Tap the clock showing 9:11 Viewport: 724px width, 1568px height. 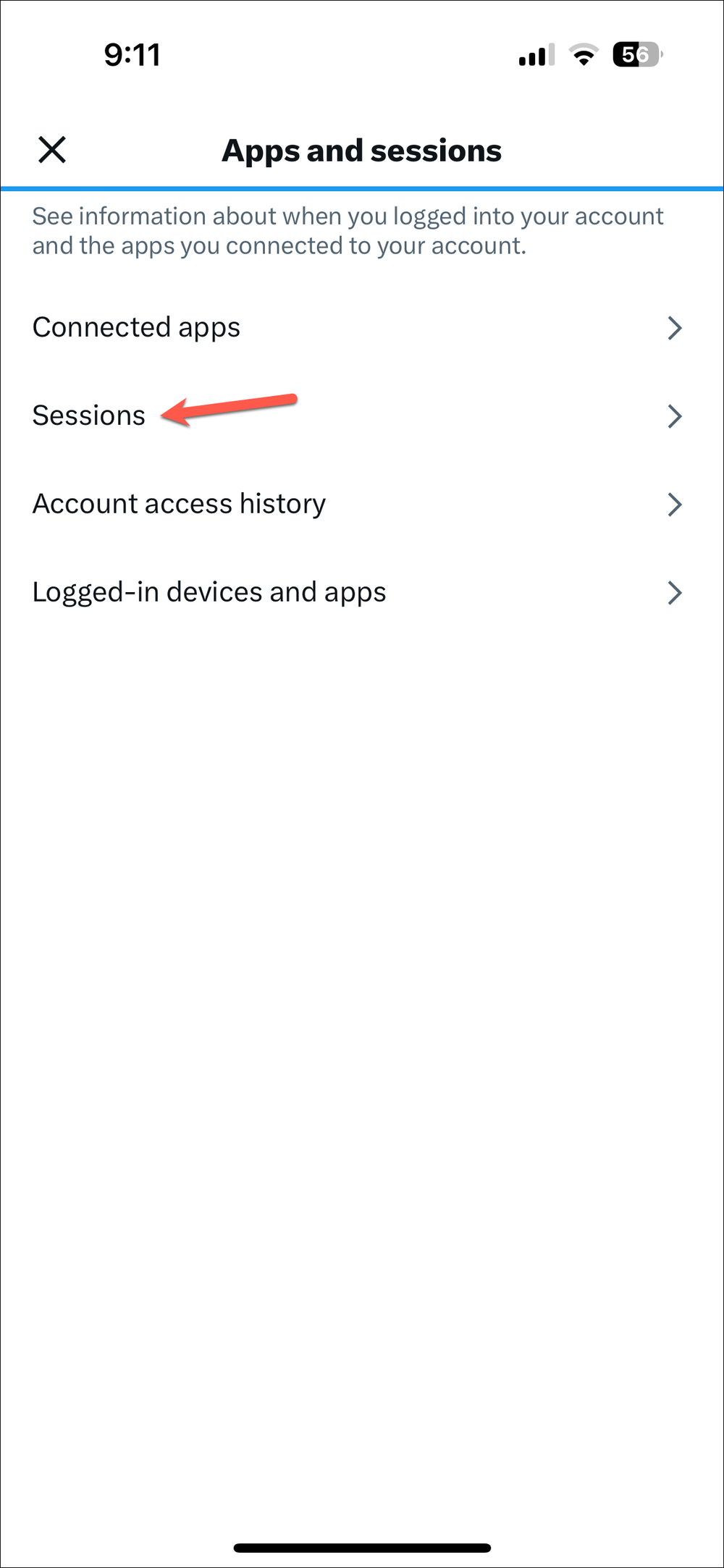click(133, 54)
